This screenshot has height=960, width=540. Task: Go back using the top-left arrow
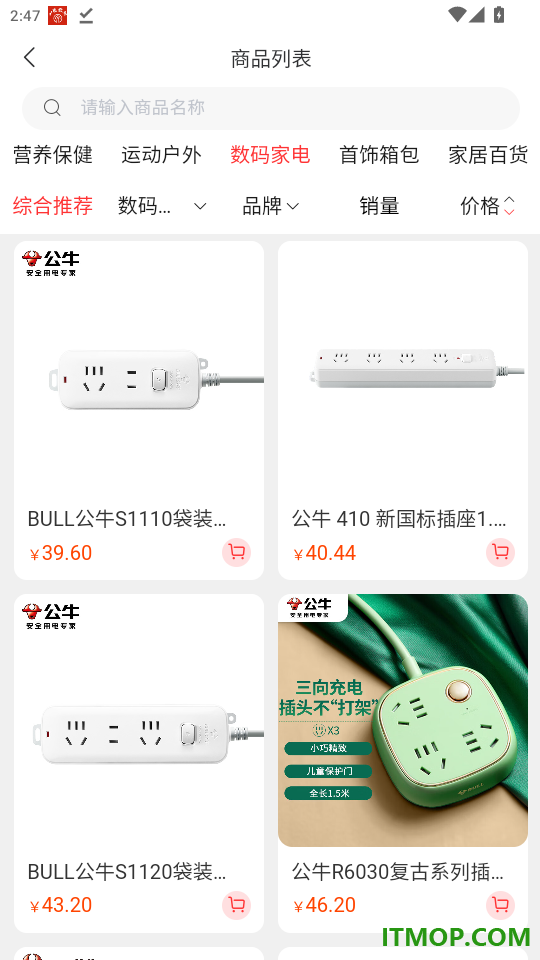click(x=29, y=58)
